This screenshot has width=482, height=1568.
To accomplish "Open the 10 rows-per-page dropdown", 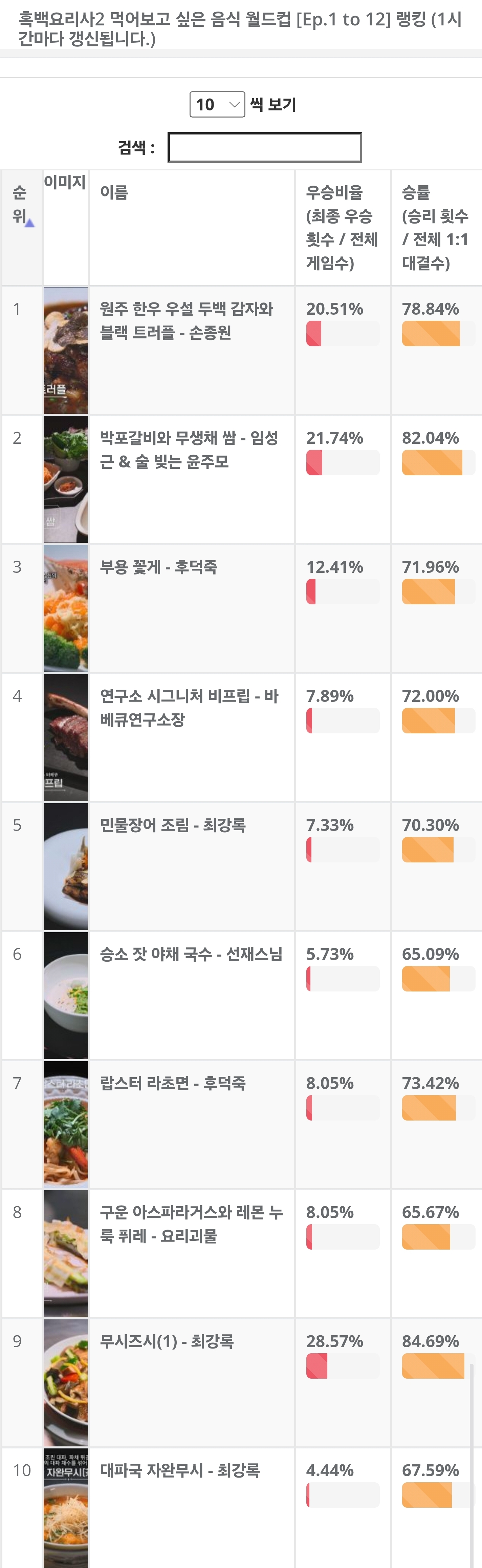I will [217, 105].
